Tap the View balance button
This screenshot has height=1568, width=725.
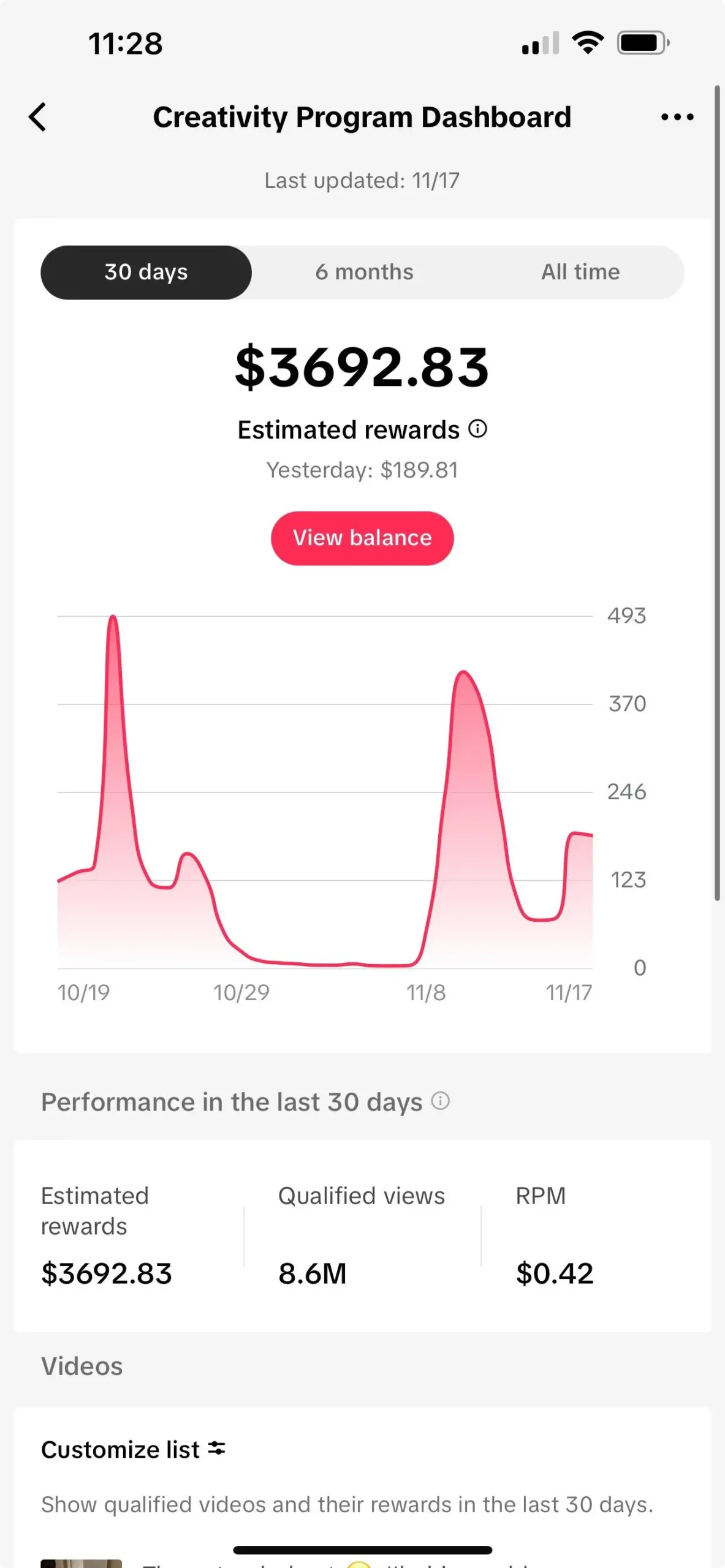point(362,538)
